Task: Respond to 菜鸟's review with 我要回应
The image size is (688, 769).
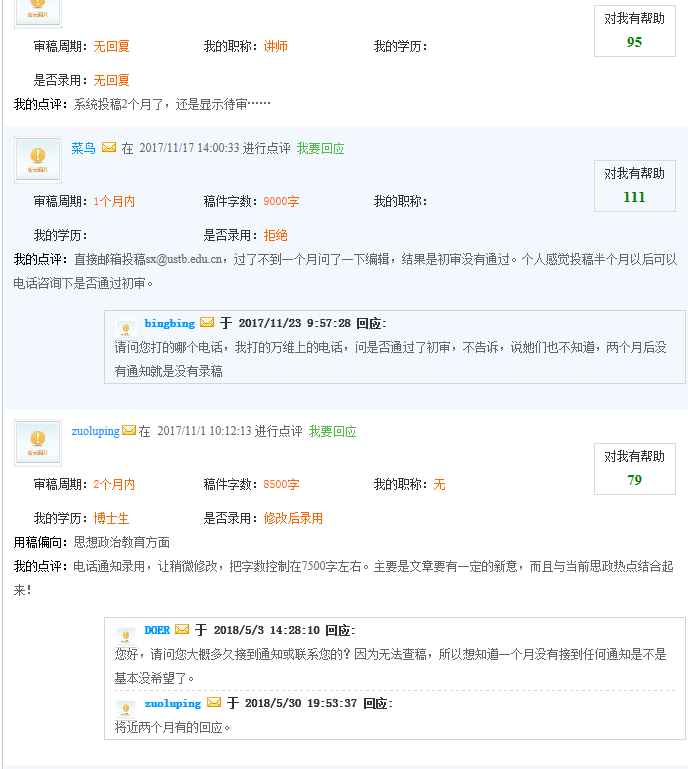Action: tap(320, 148)
